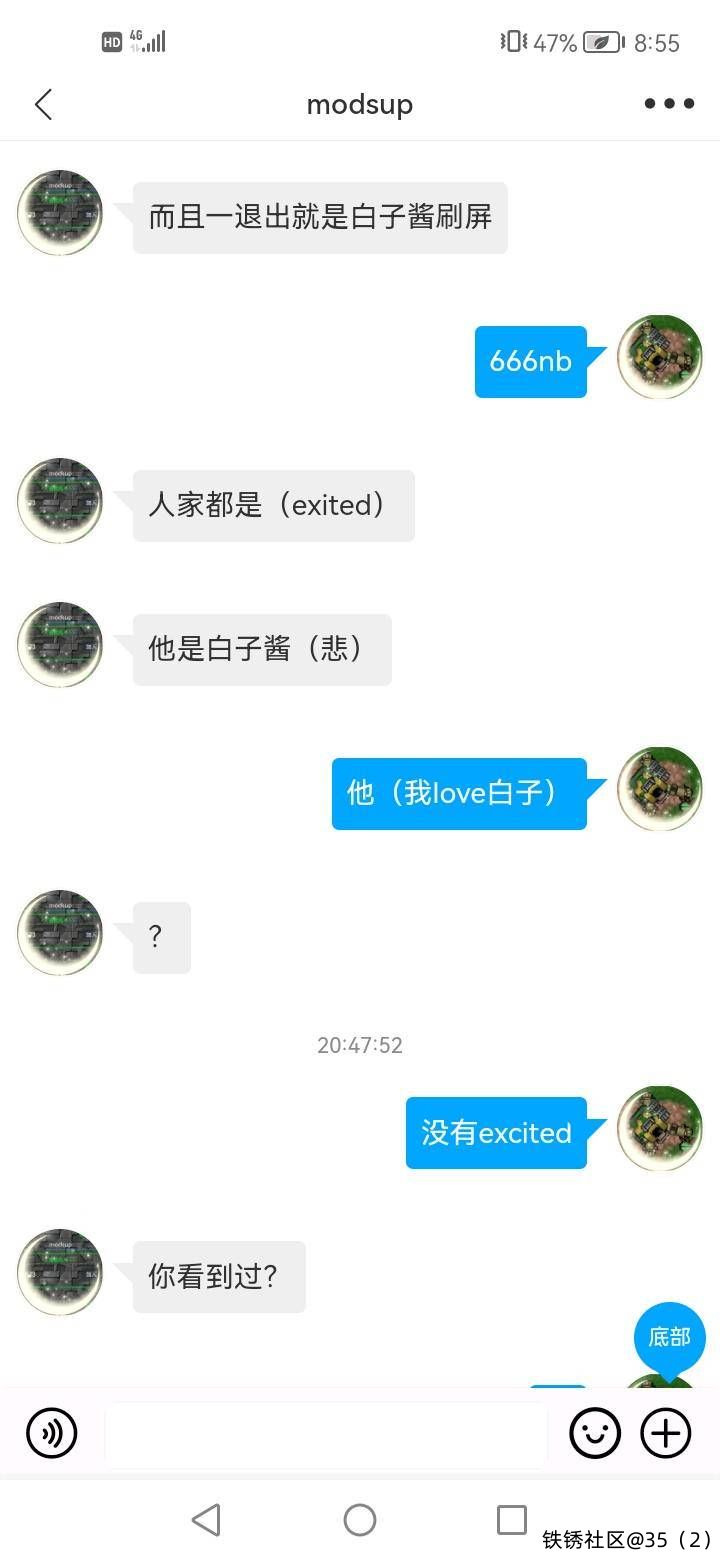Open the system recent apps view
The height and width of the screenshot is (1560, 720).
coord(511,1520)
